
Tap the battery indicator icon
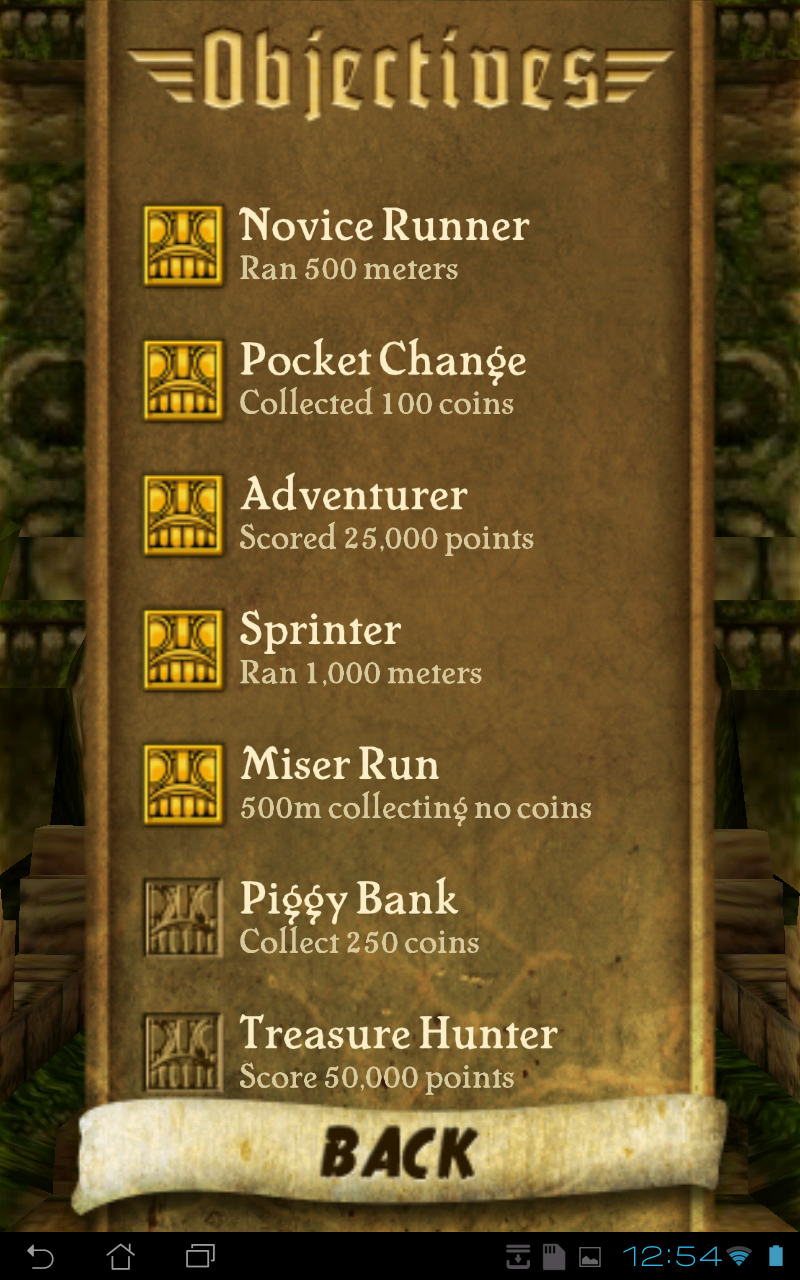pos(776,1254)
